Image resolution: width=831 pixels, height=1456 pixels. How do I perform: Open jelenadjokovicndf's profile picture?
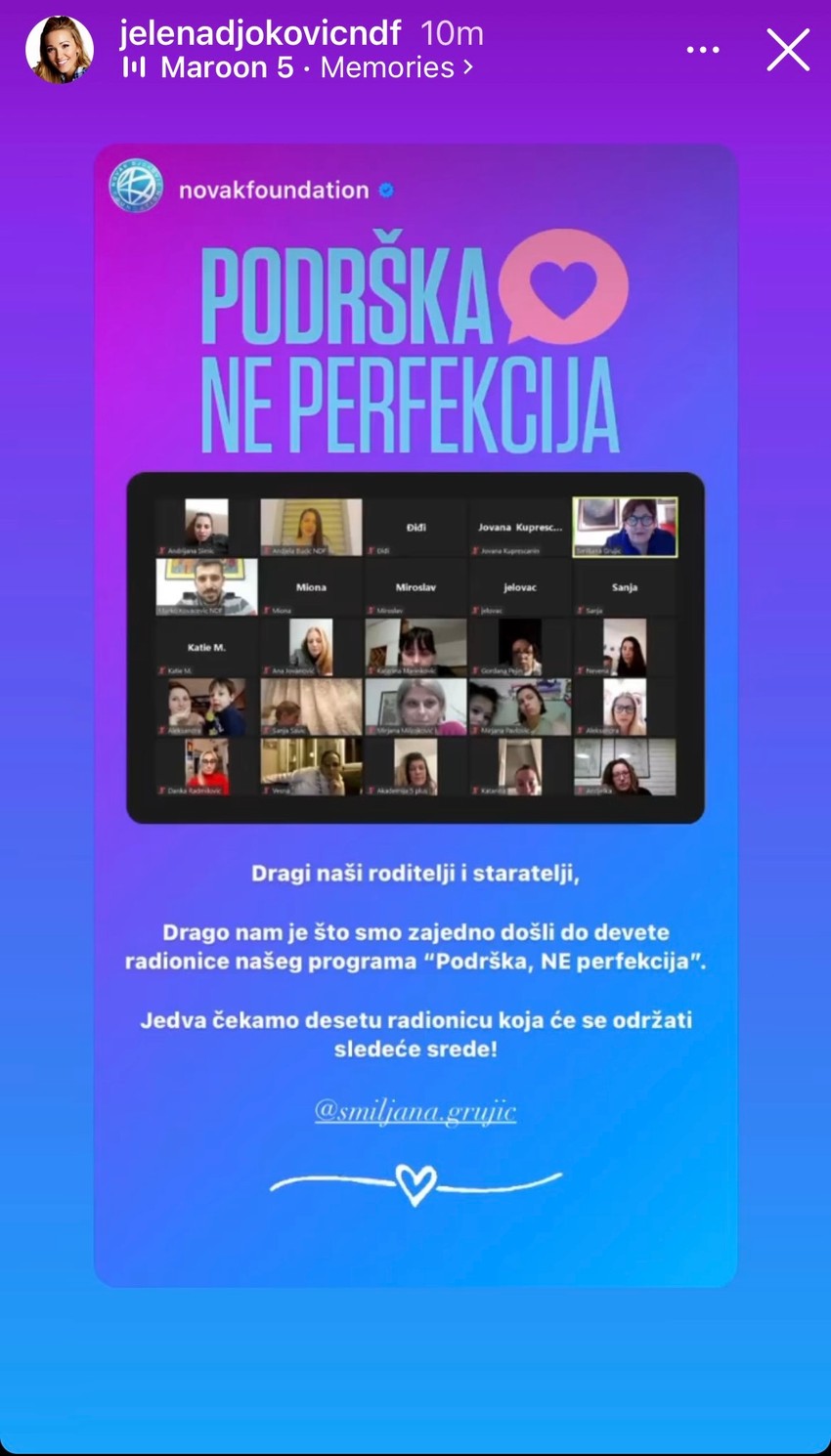(60, 50)
